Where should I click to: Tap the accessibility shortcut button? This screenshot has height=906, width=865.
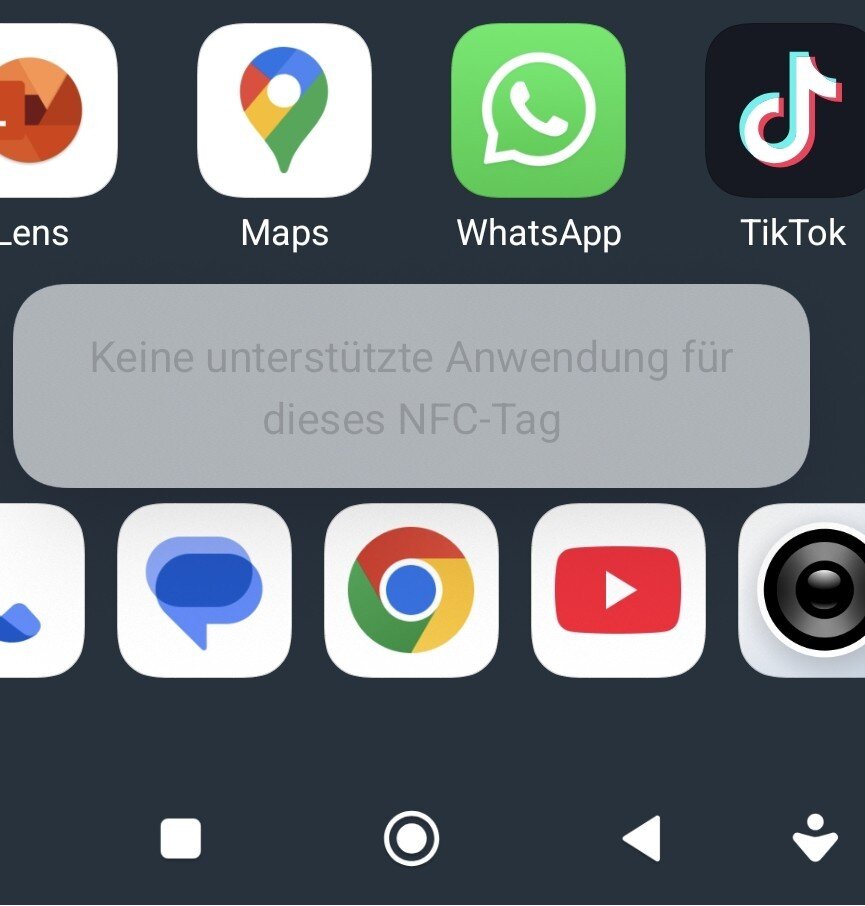815,838
